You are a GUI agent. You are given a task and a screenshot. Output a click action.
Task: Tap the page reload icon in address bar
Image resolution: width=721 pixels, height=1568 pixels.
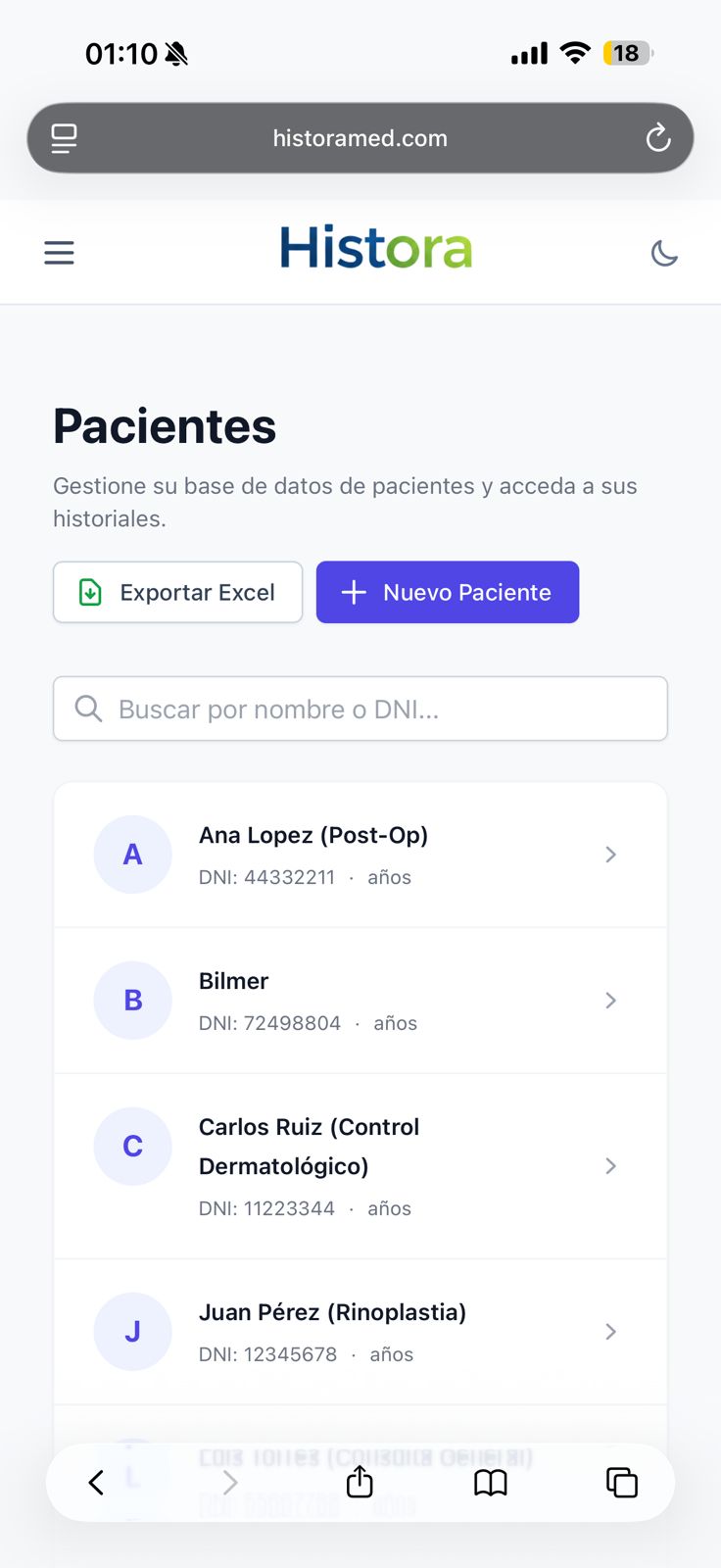657,137
